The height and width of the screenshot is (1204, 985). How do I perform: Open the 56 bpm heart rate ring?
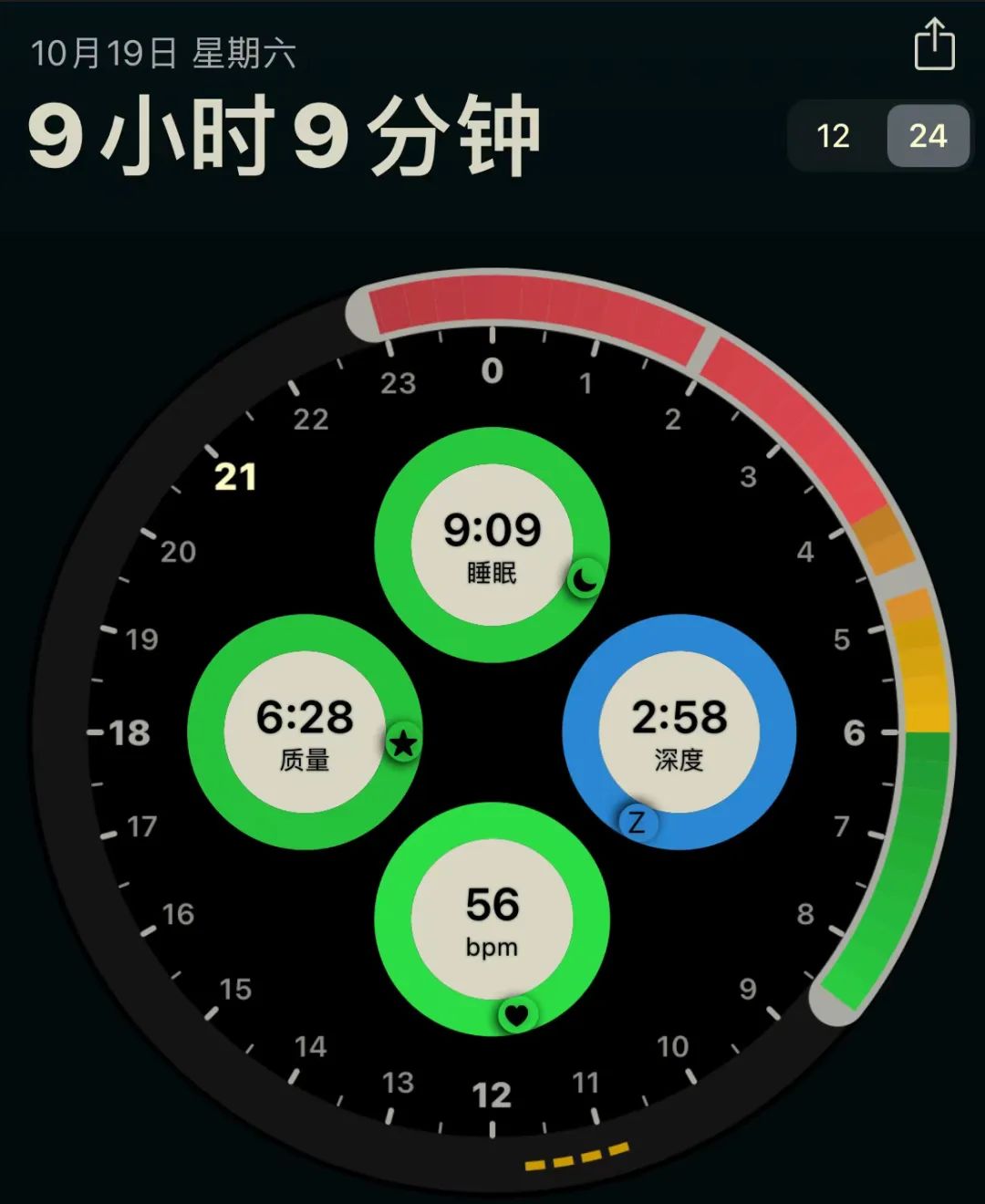492,919
